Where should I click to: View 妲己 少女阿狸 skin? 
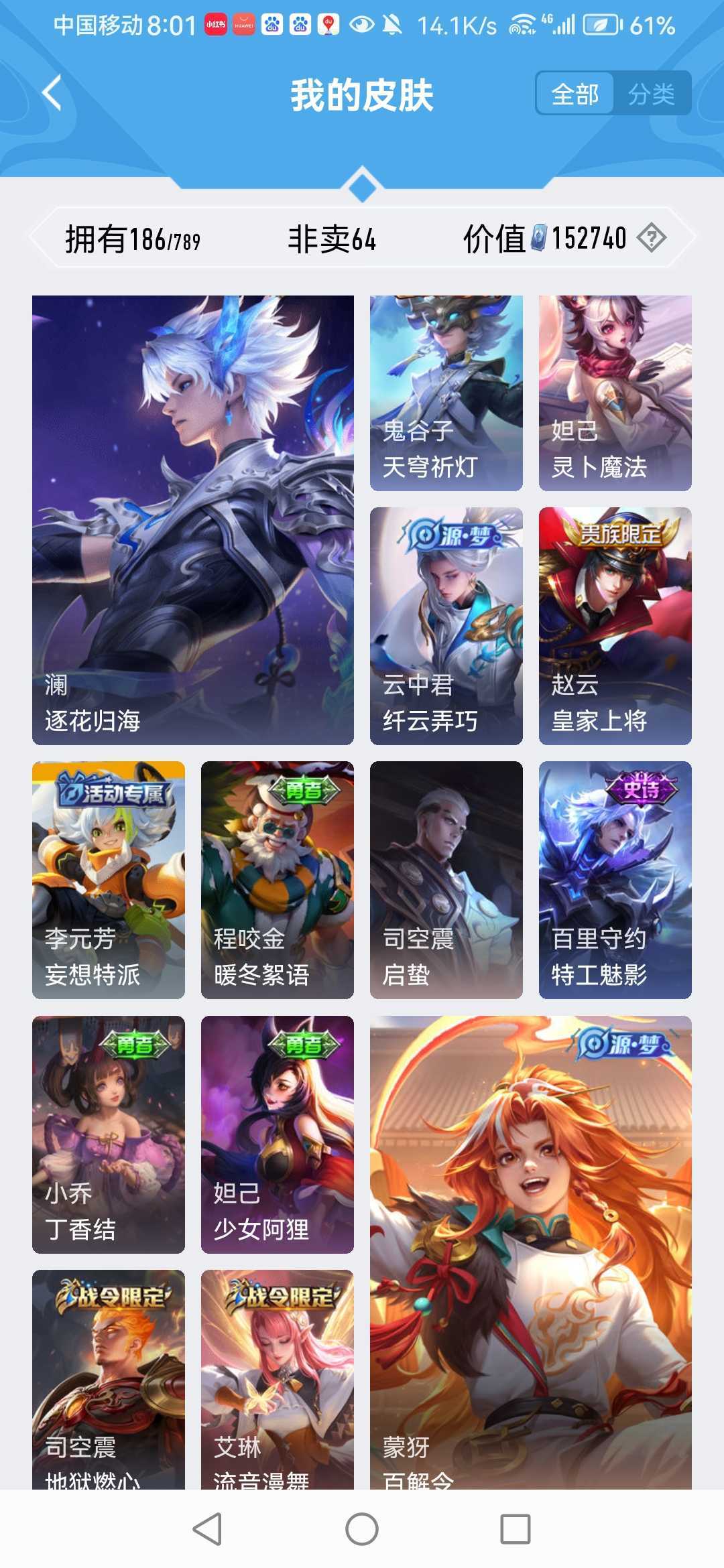tap(278, 1134)
